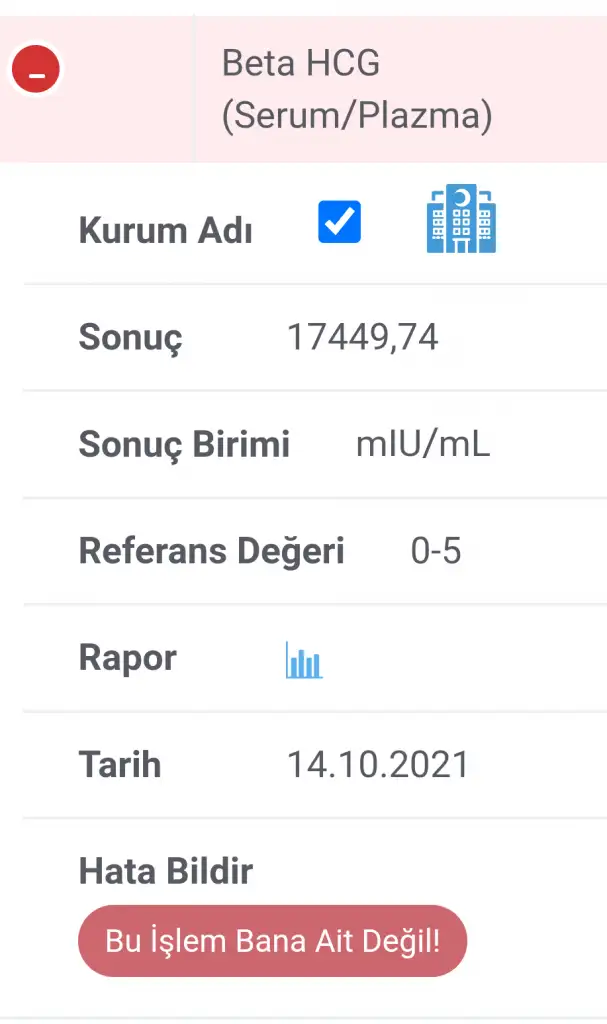Tap the "Bu İşlem Bana Ait Değil!" button

point(272,941)
